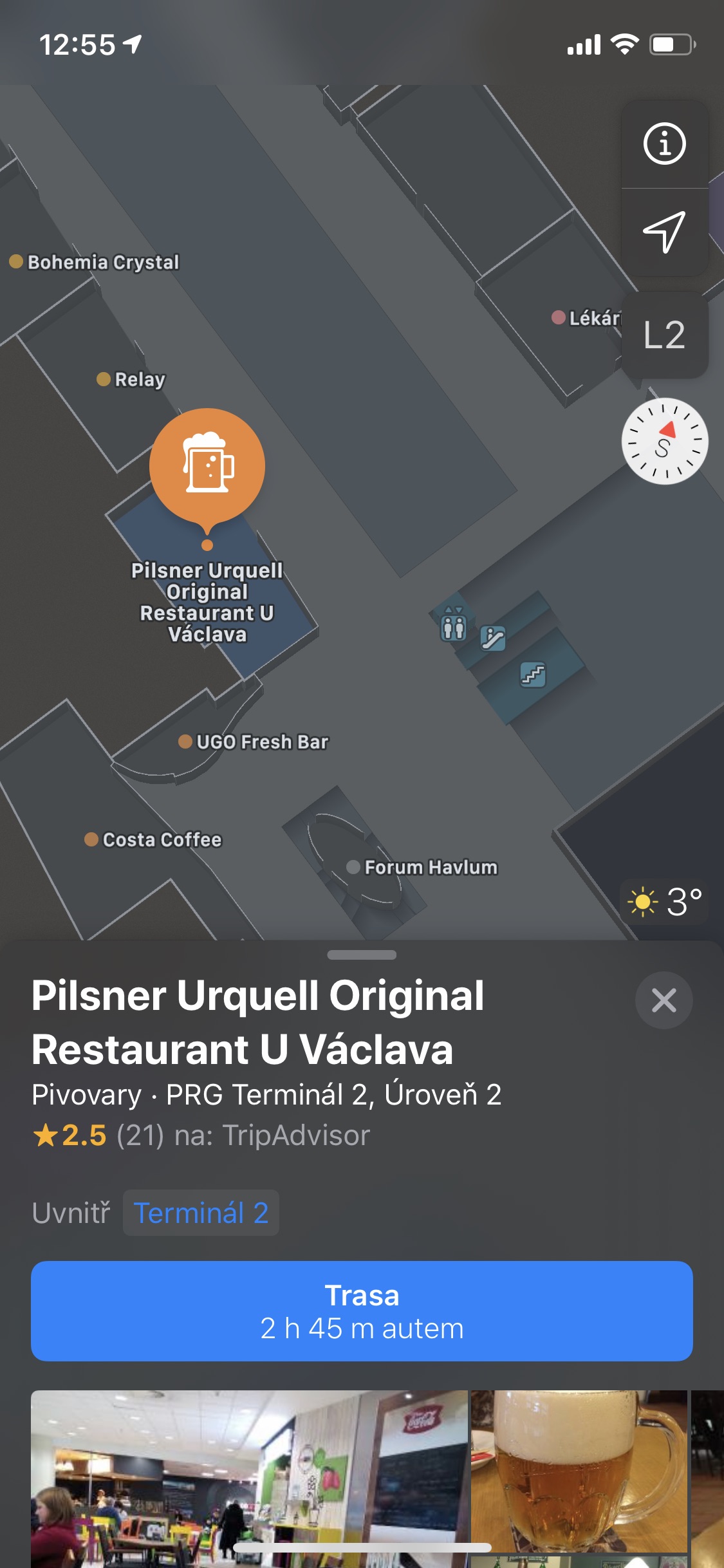Tap the escalator icon on the map
Screen dimensions: 724x1568
(493, 639)
